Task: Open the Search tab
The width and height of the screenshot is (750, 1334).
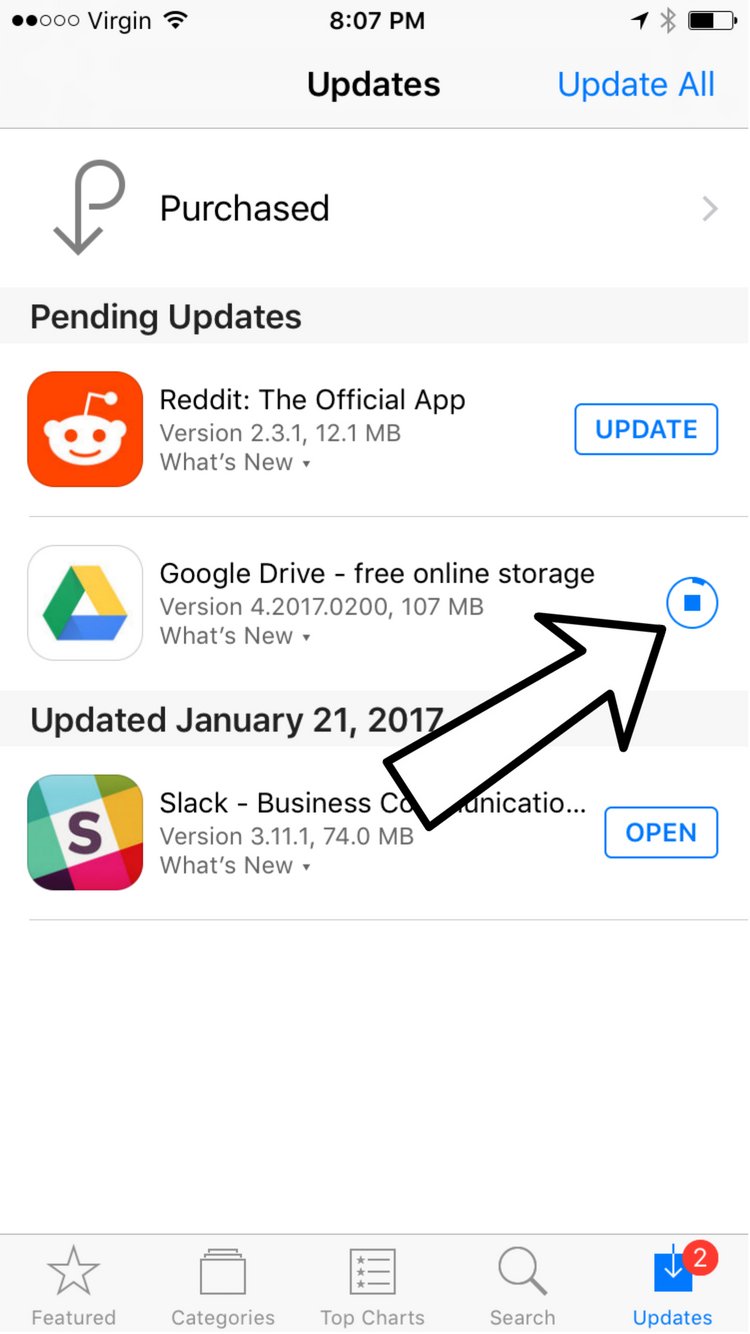Action: tap(522, 1285)
